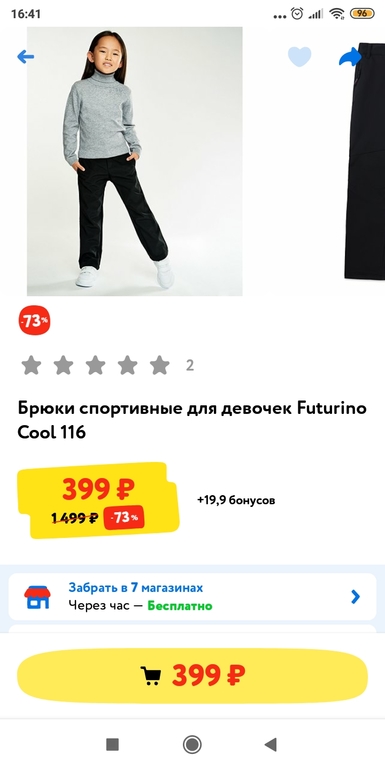Add the pants to favorites with heart
Image resolution: width=385 pixels, height=770 pixels.
(x=300, y=56)
